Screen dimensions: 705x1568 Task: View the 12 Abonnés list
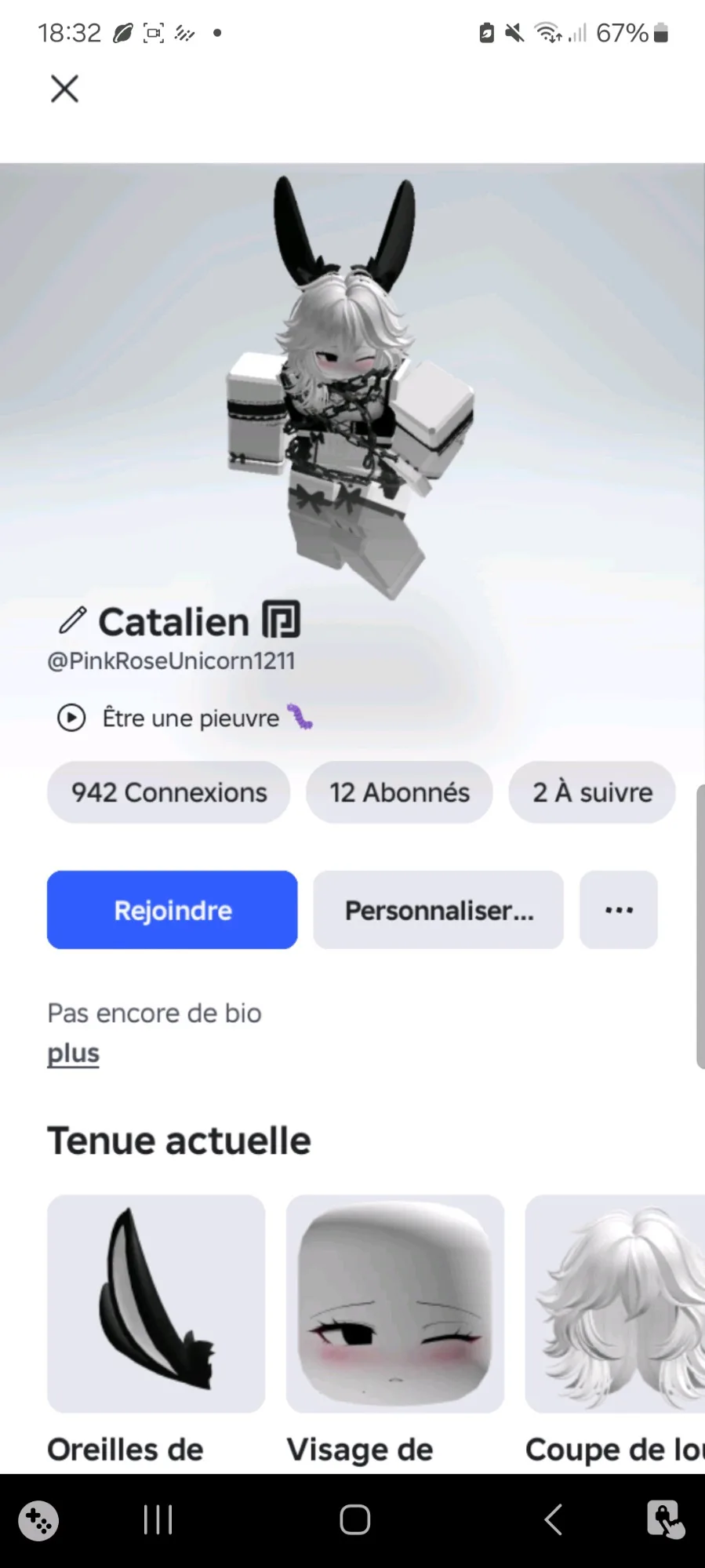(399, 792)
